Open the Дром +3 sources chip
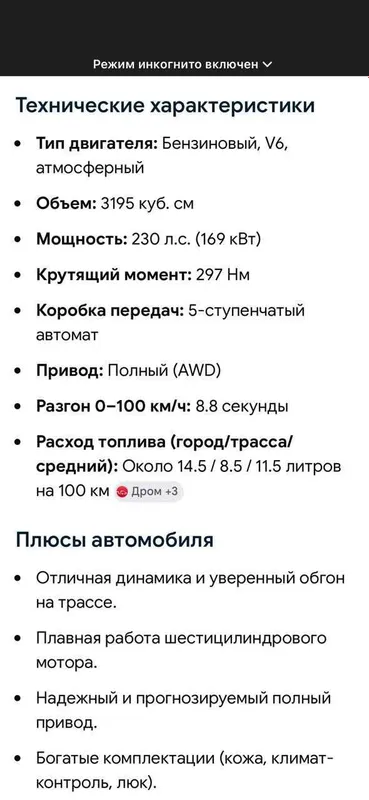Screen dimensions: 369x800 (149, 492)
